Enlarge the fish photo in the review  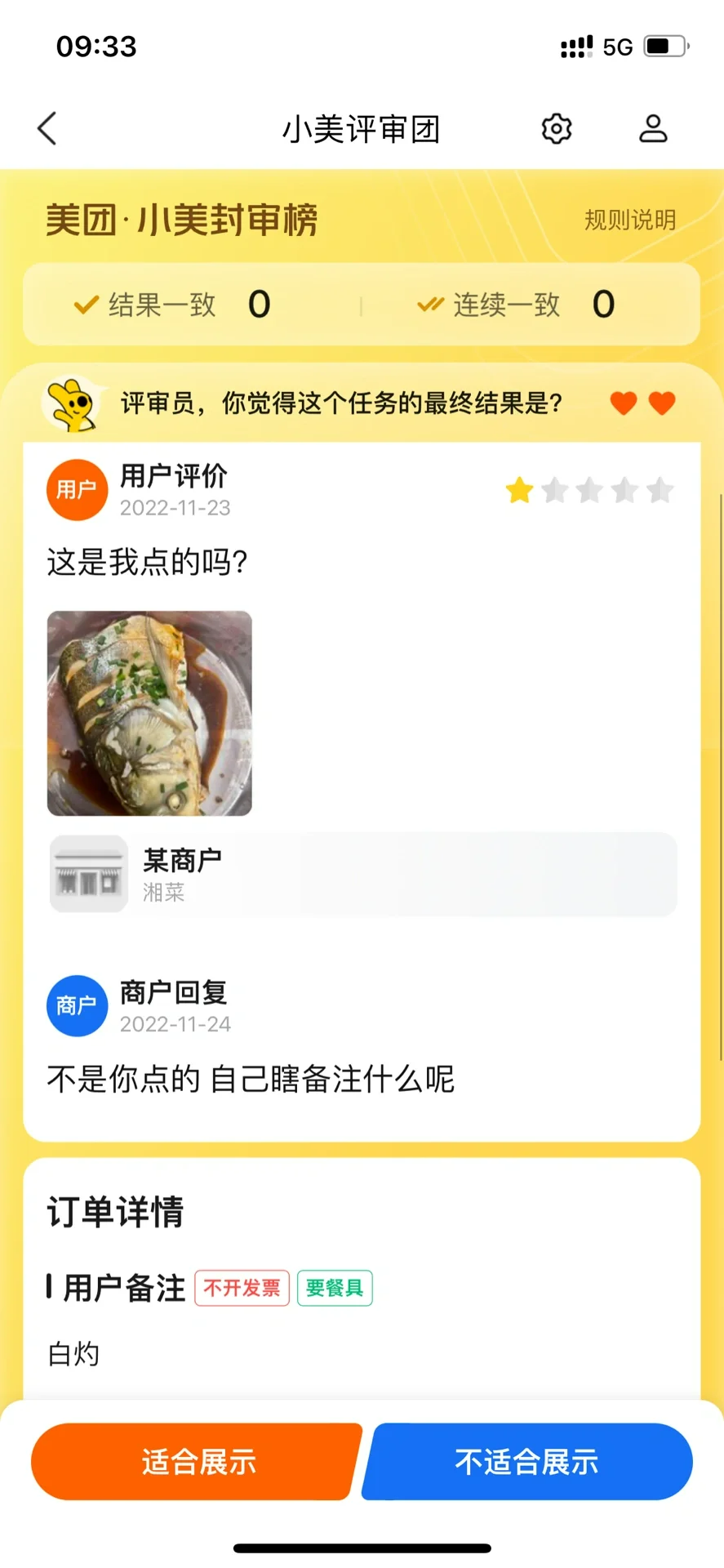(149, 713)
